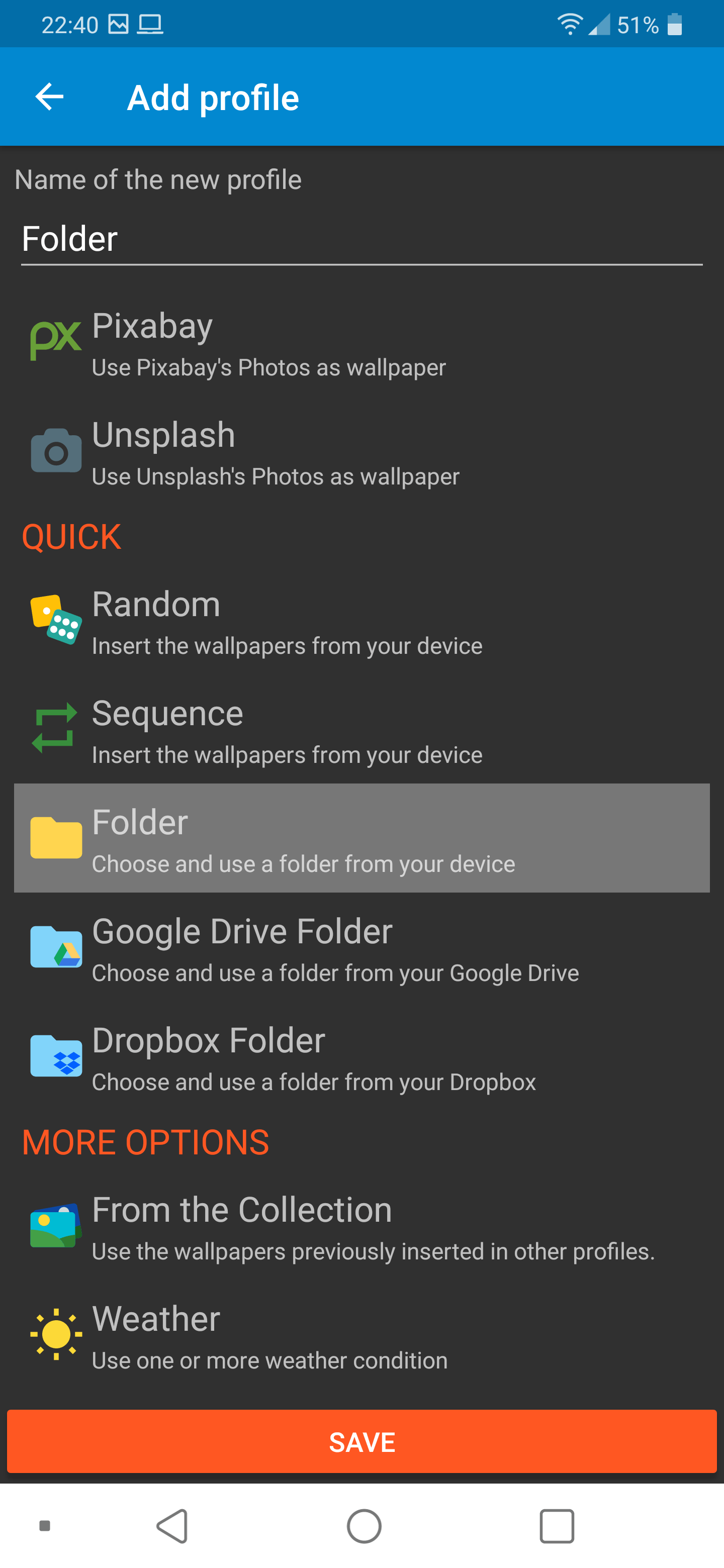Edit the profile name field
This screenshot has height=1568, width=724.
[361, 239]
